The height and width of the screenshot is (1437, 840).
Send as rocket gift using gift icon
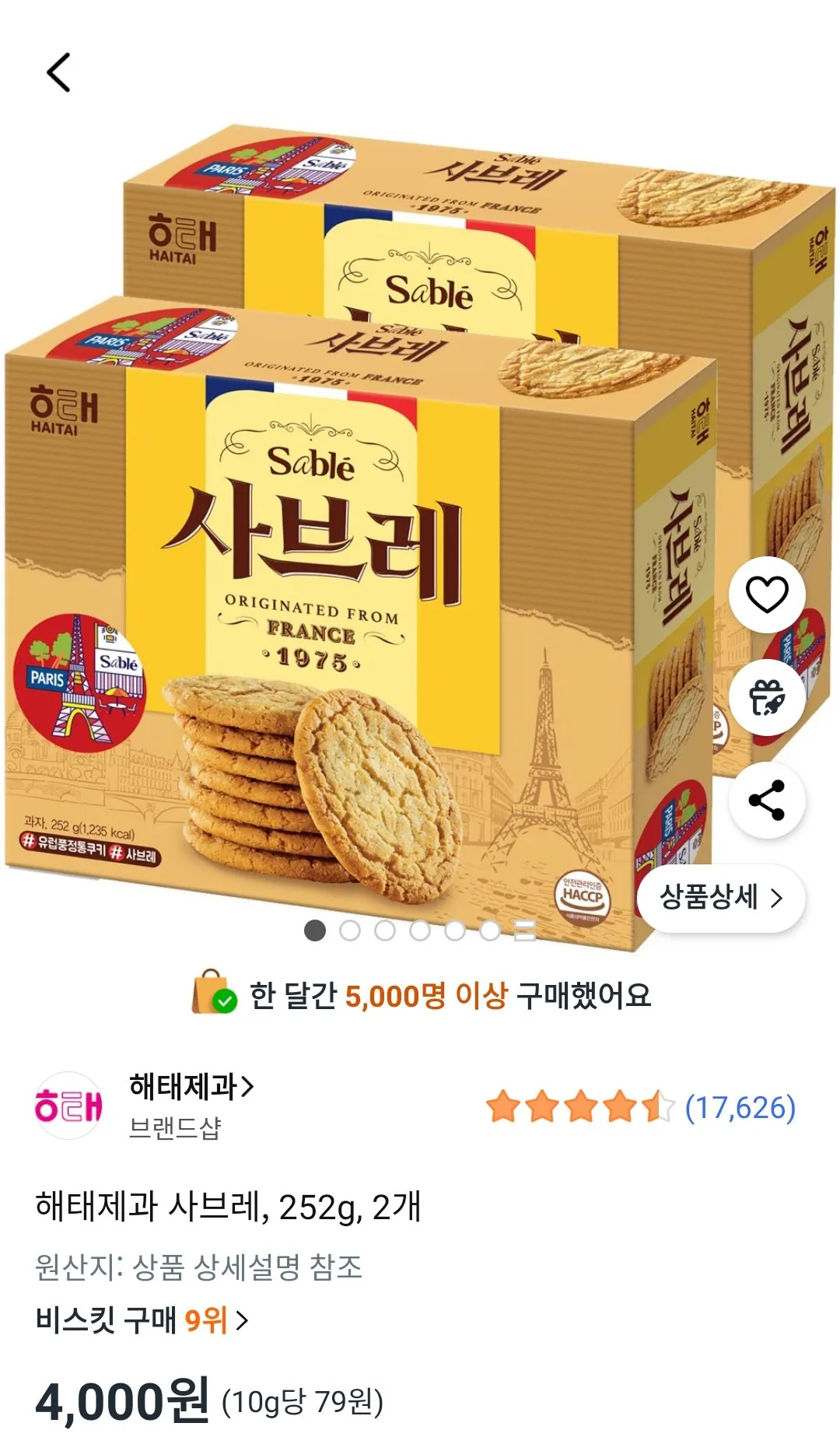pyautogui.click(x=766, y=696)
